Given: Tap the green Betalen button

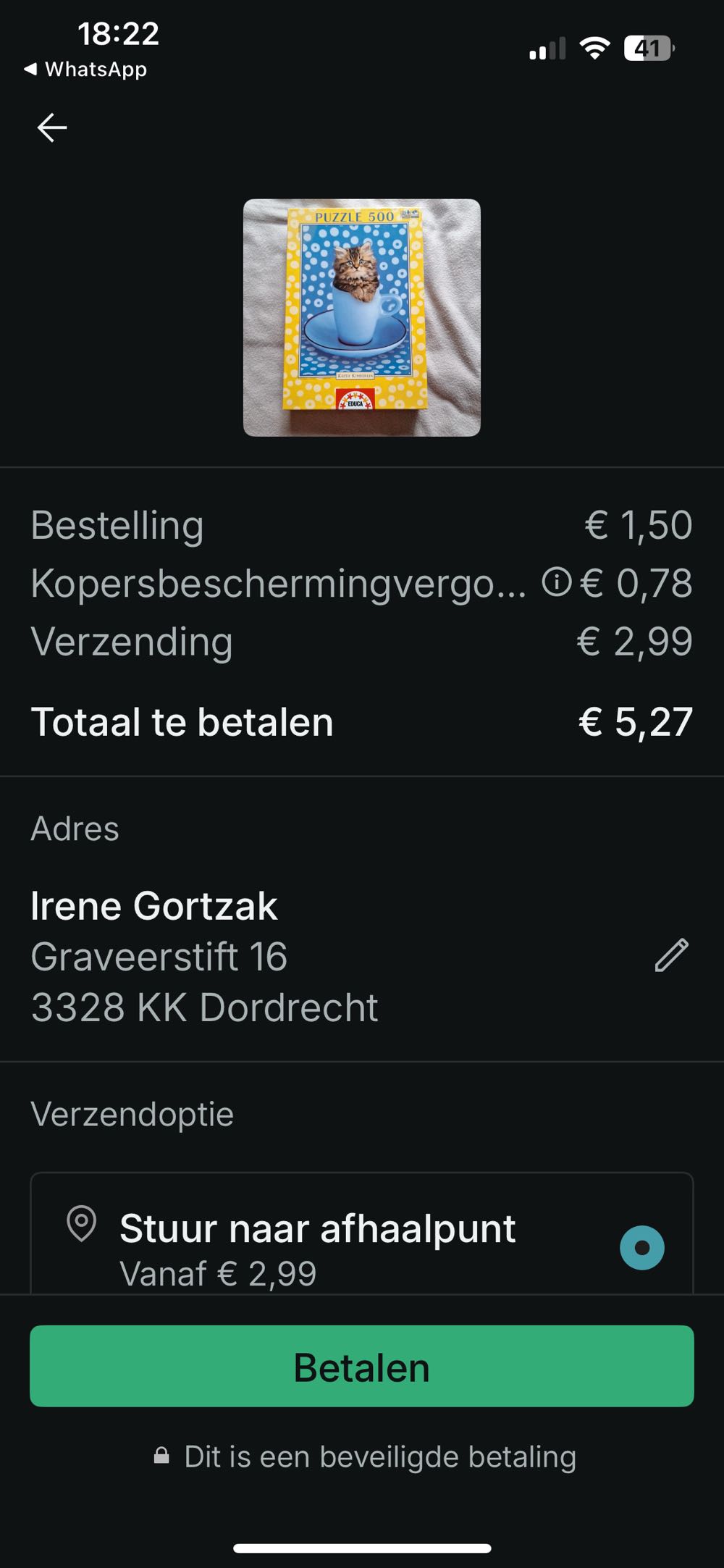Looking at the screenshot, I should click(361, 1367).
